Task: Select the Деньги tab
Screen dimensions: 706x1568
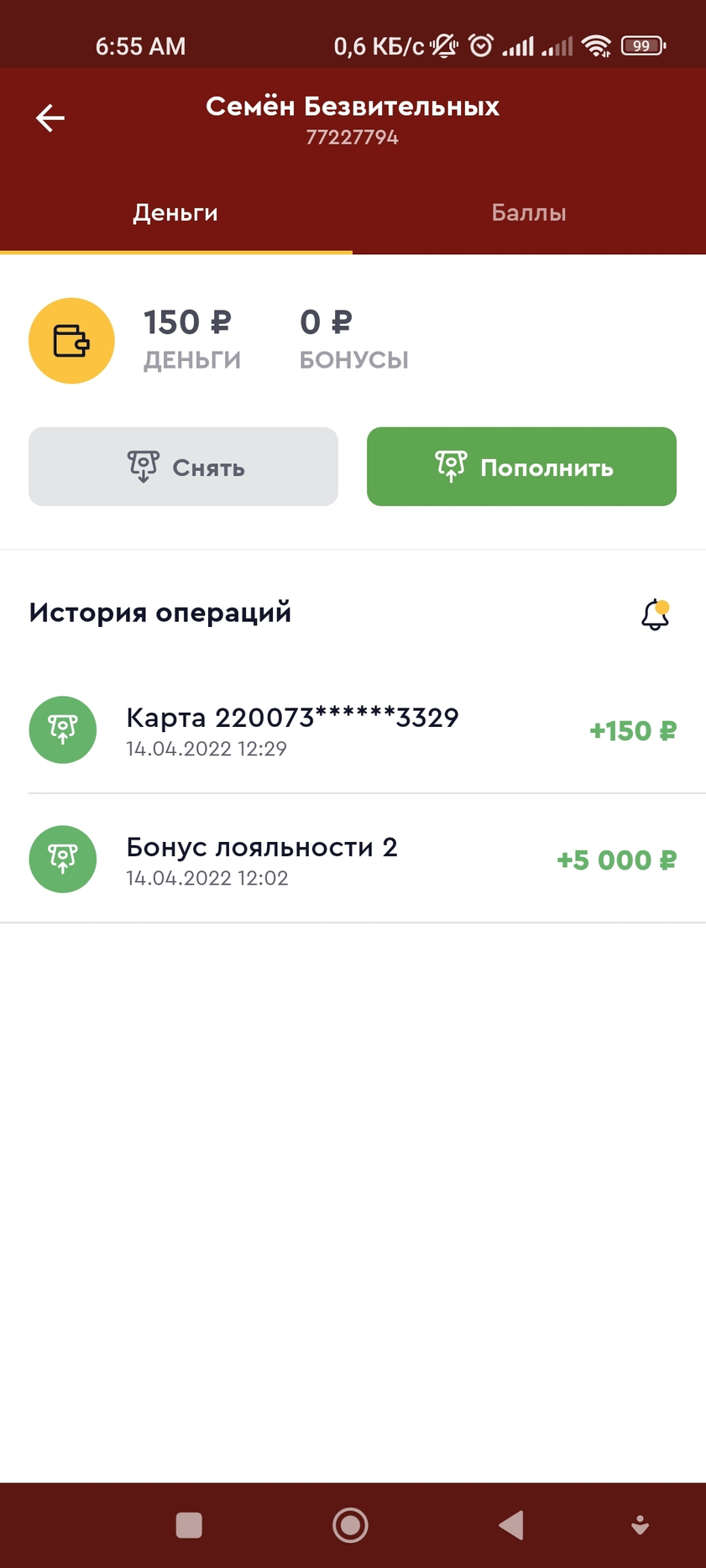Action: [175, 213]
